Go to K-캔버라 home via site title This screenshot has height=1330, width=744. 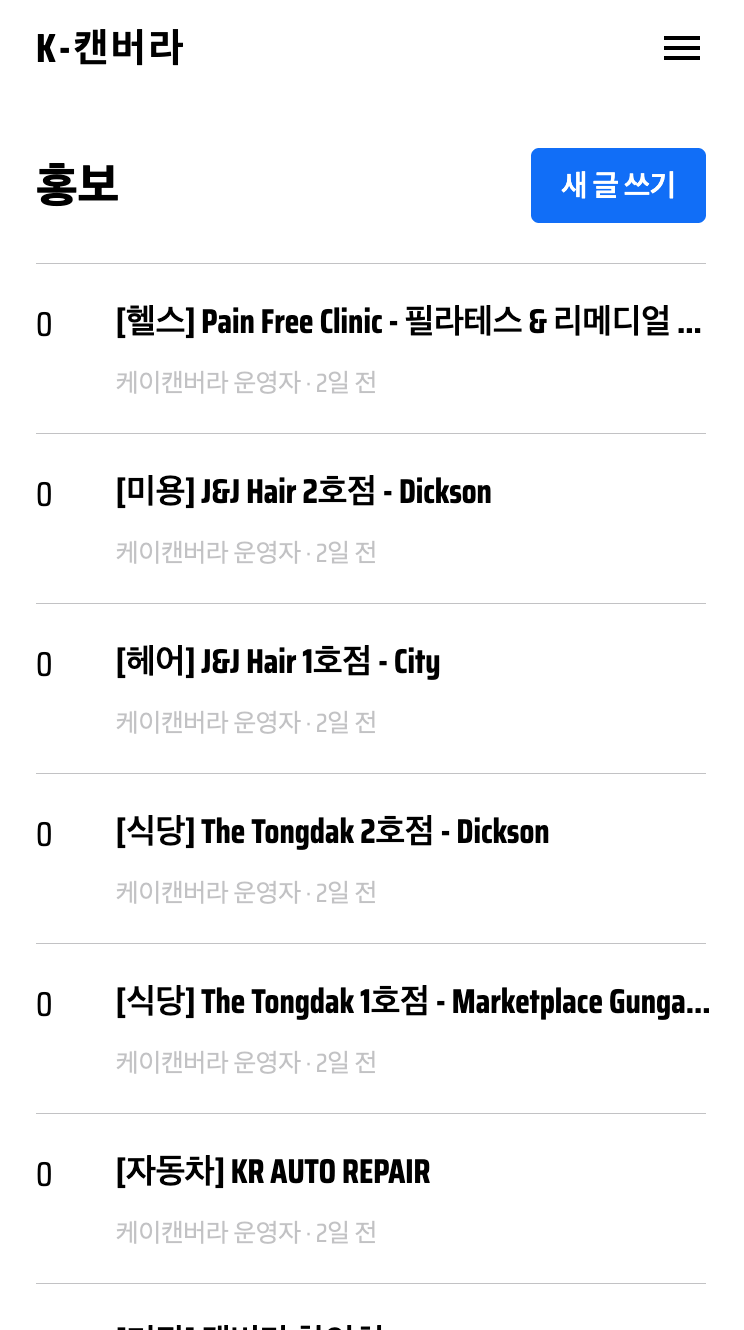[110, 48]
